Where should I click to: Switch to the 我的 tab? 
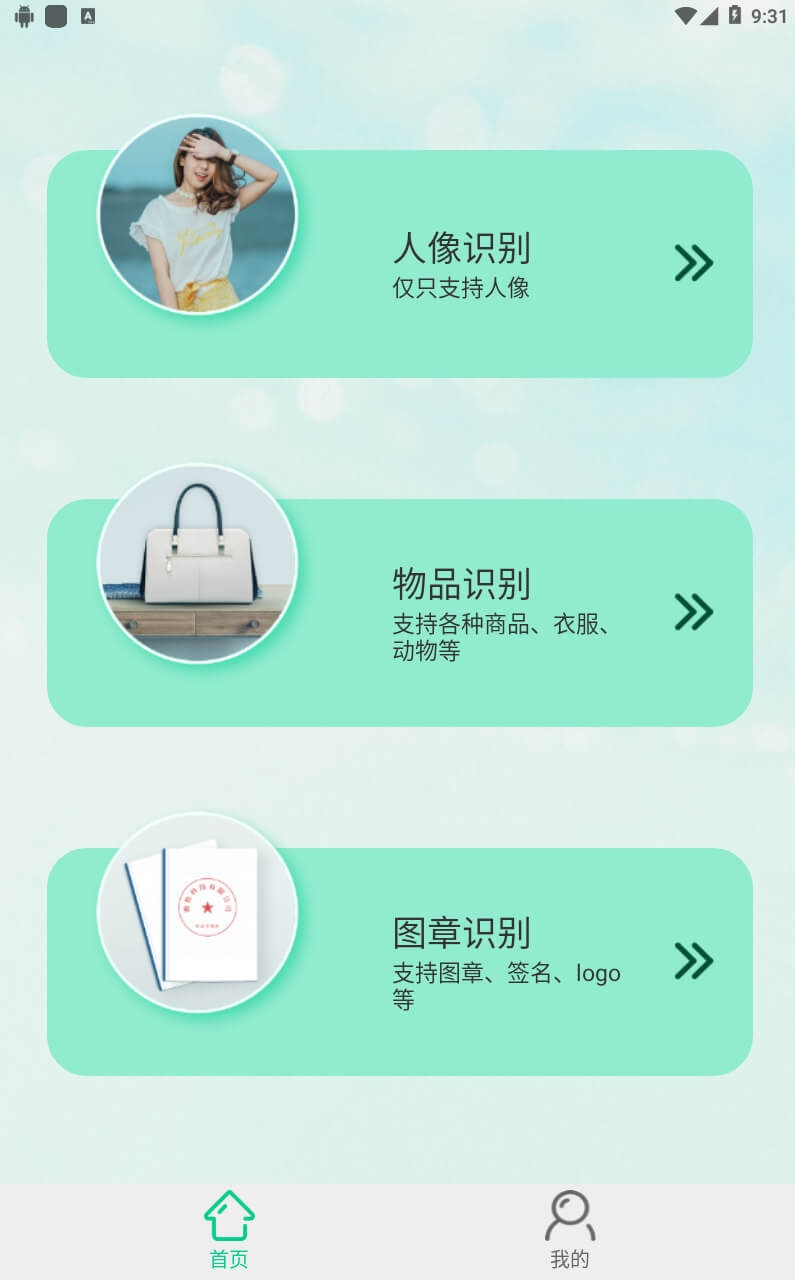coord(570,1231)
